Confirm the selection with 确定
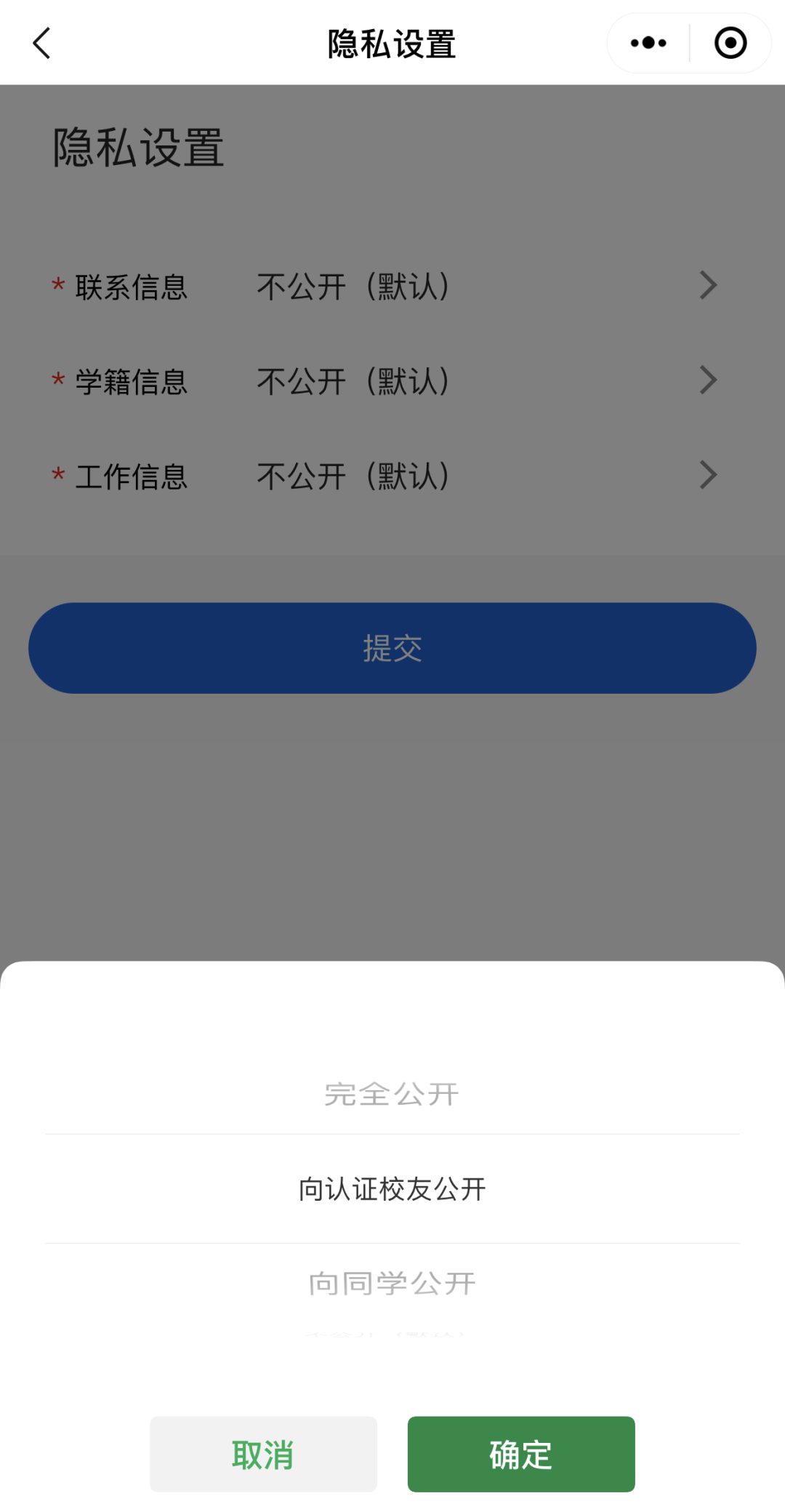 (520, 1455)
